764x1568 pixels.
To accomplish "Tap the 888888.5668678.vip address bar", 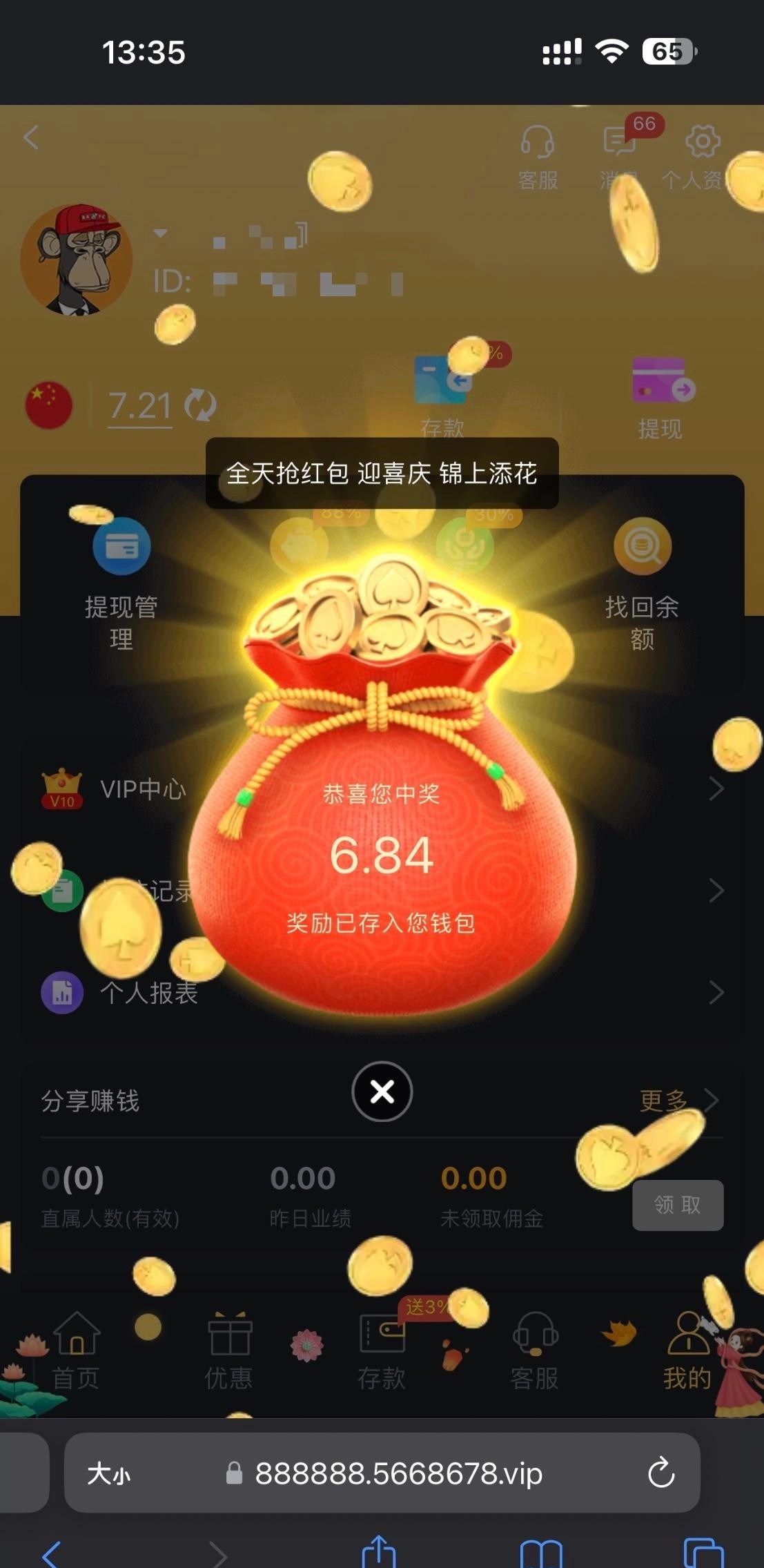I will pos(398,1473).
